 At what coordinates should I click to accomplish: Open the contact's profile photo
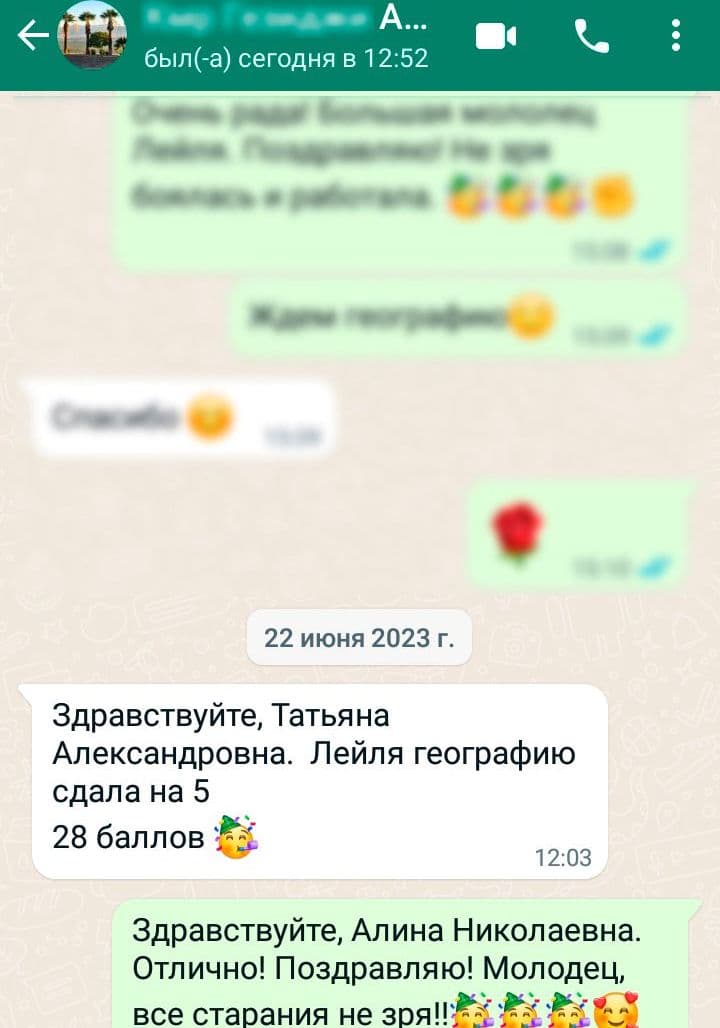(x=94, y=36)
